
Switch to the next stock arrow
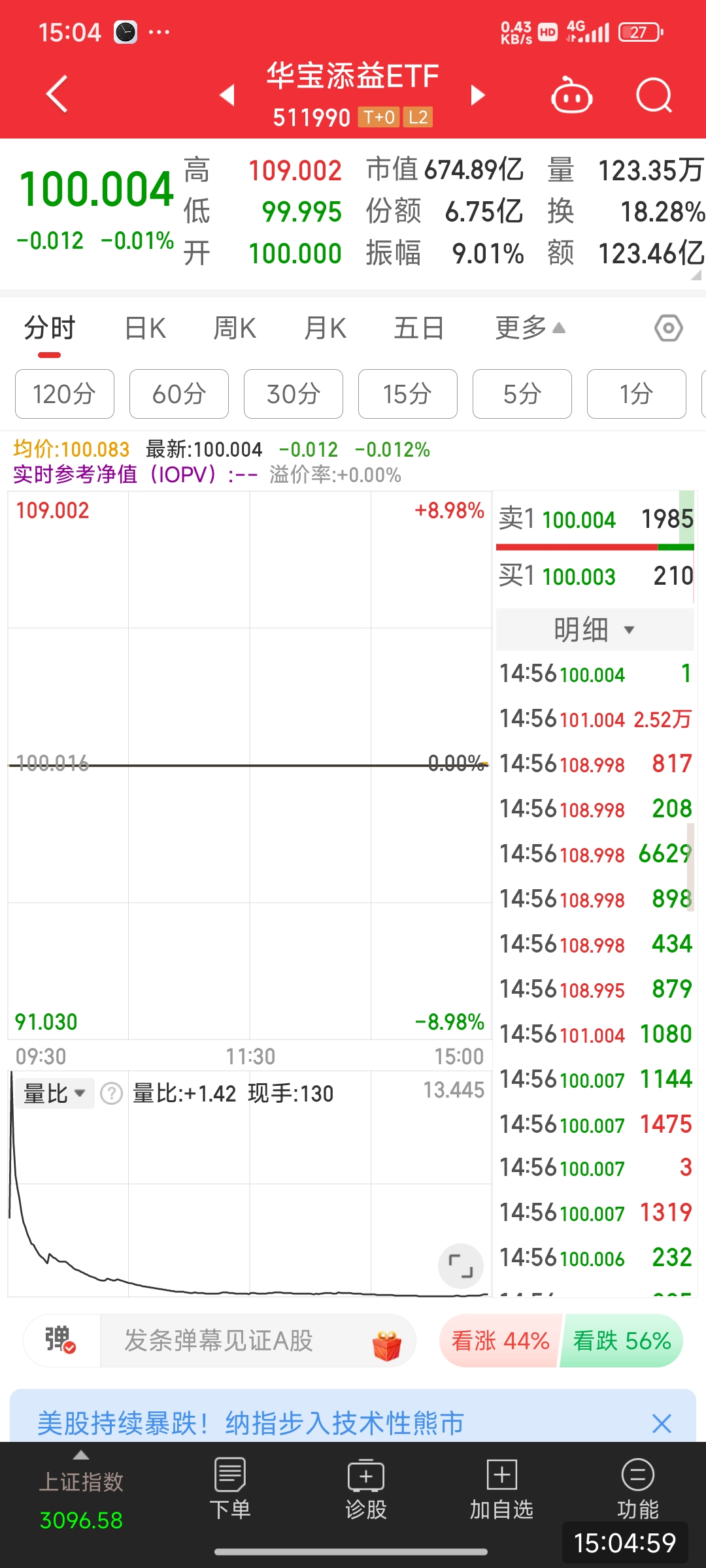click(x=479, y=95)
